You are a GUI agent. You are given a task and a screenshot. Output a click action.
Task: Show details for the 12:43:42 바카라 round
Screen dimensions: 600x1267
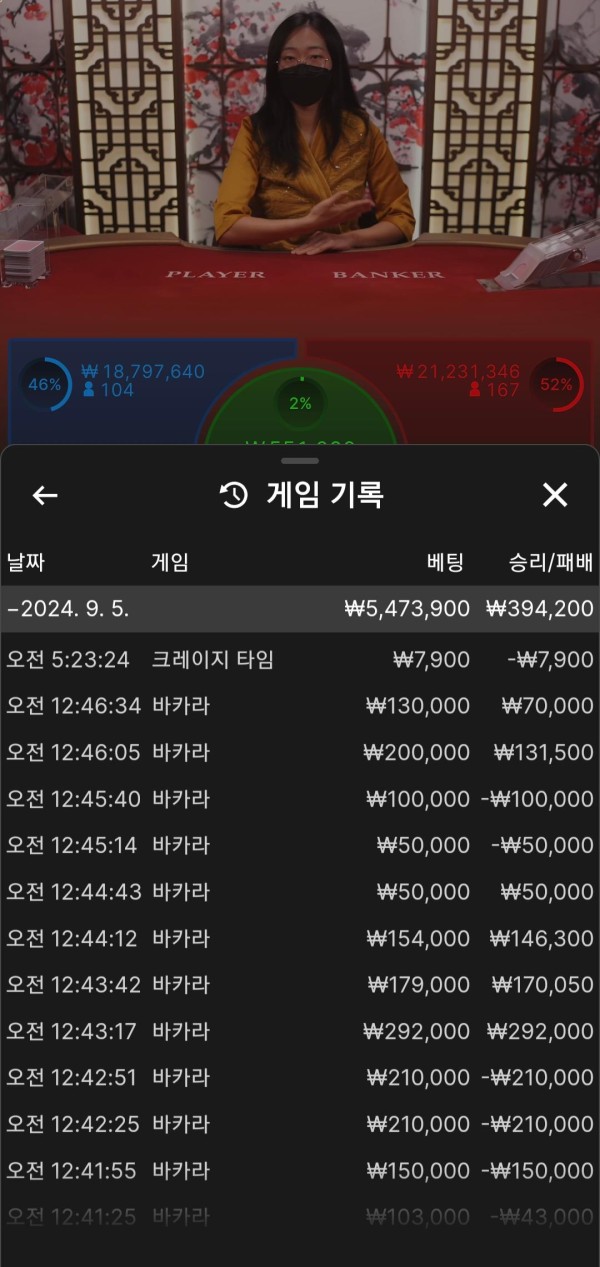[x=300, y=985]
